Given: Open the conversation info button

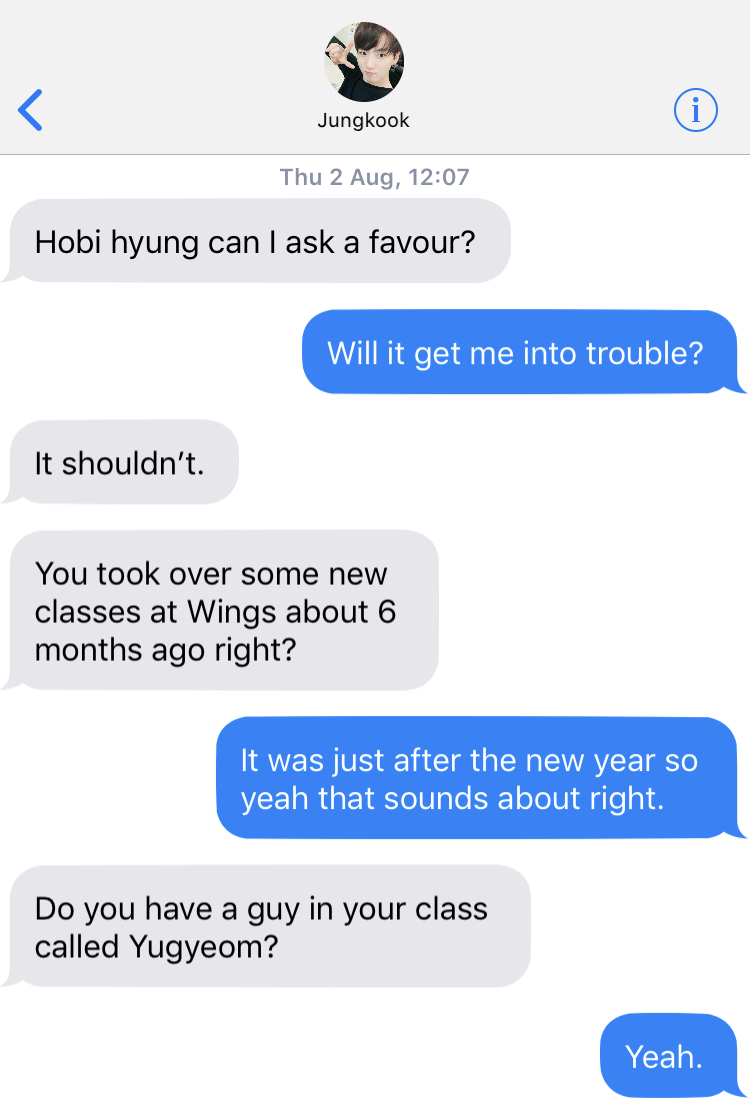Looking at the screenshot, I should (695, 110).
